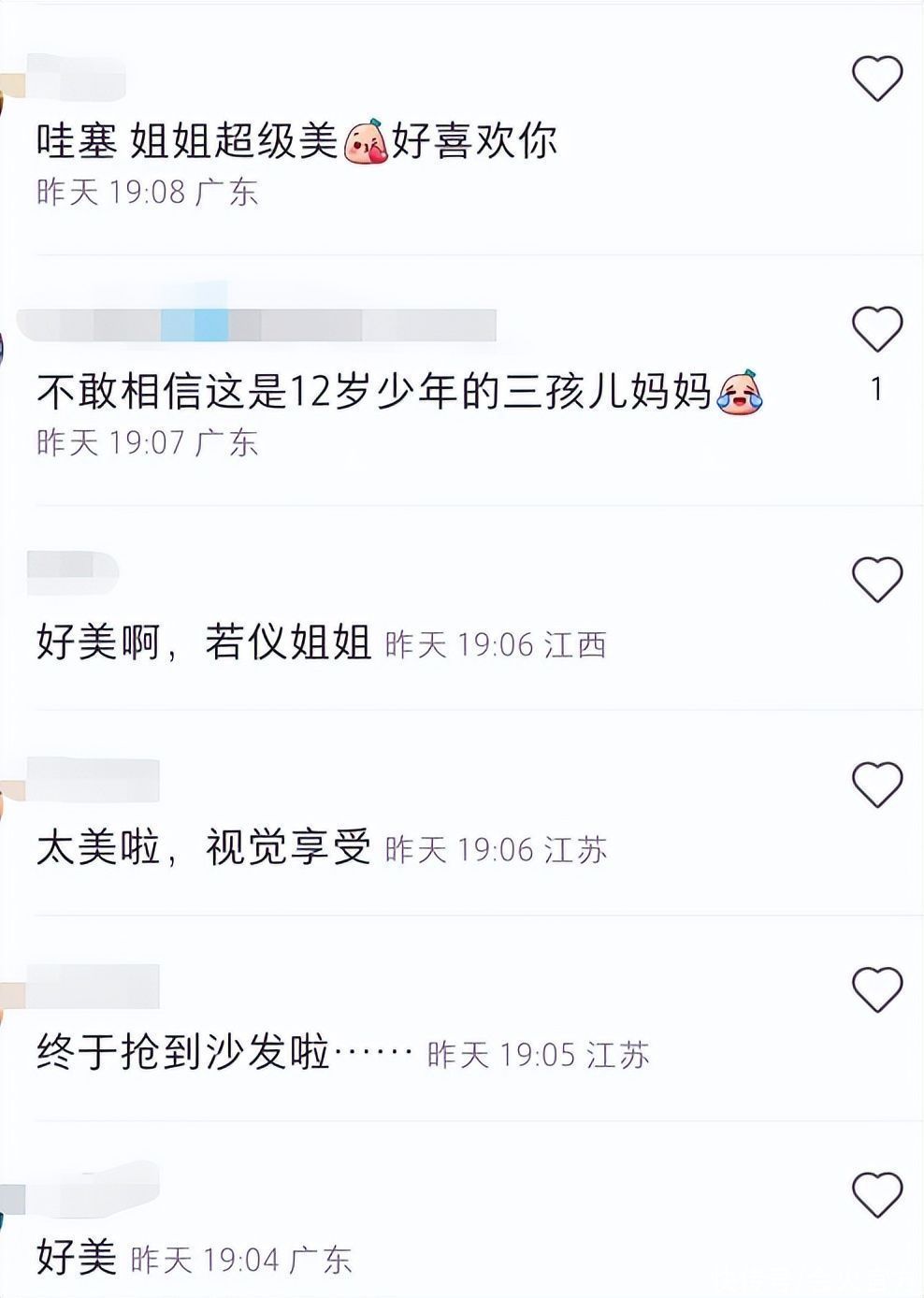Screen dimensions: 924x1298
Task: Like the comment "太美啦，视觉享受"
Action: click(x=876, y=785)
